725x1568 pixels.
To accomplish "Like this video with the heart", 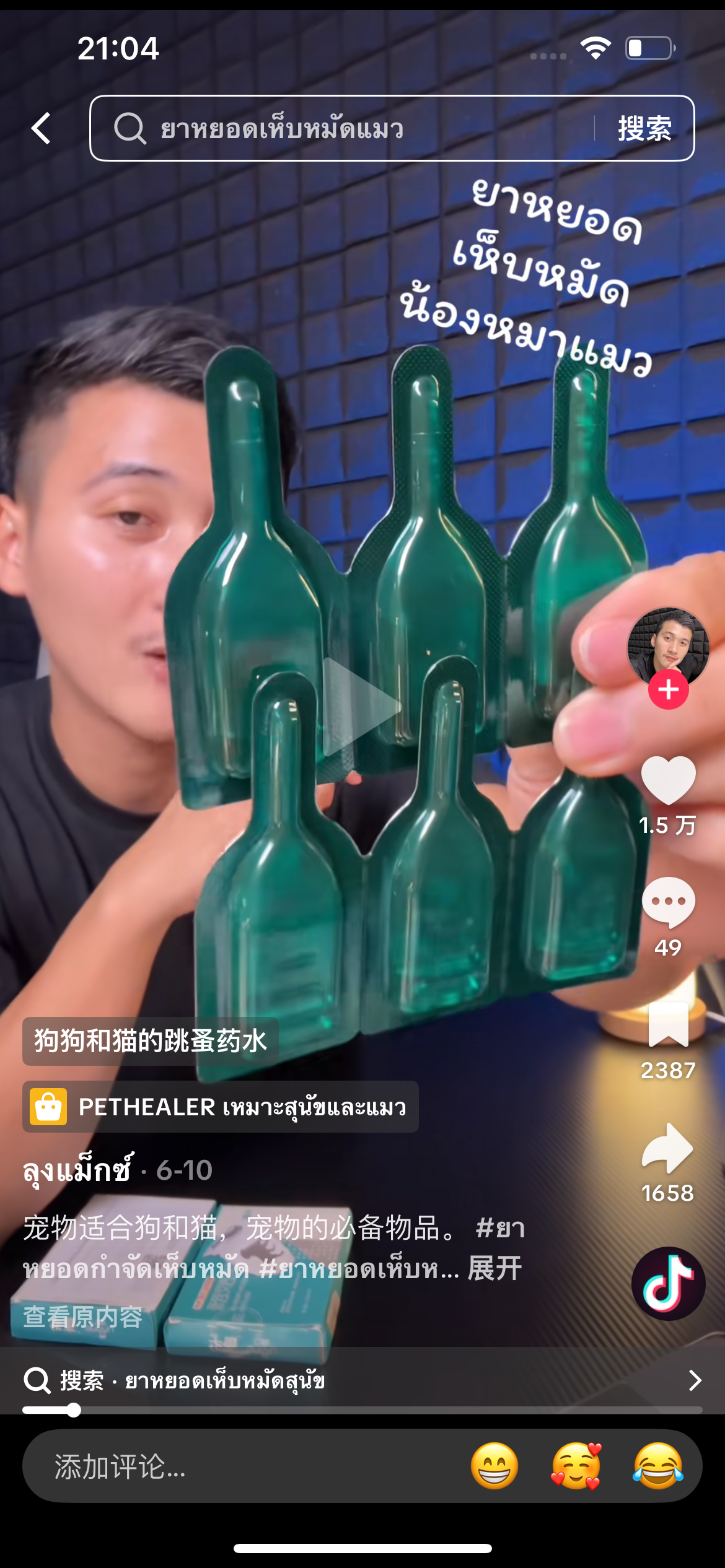I will [x=668, y=780].
